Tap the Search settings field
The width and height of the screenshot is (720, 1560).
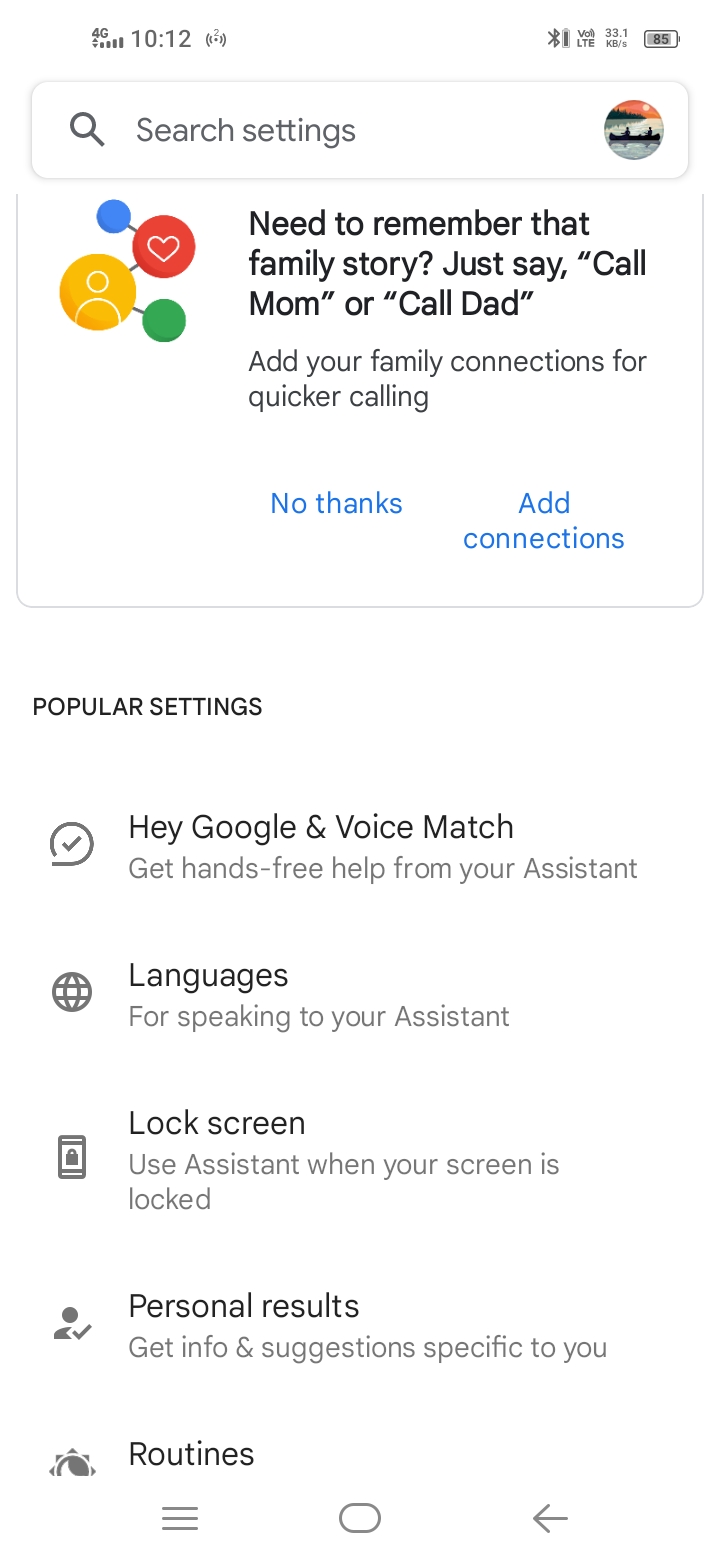[300, 130]
